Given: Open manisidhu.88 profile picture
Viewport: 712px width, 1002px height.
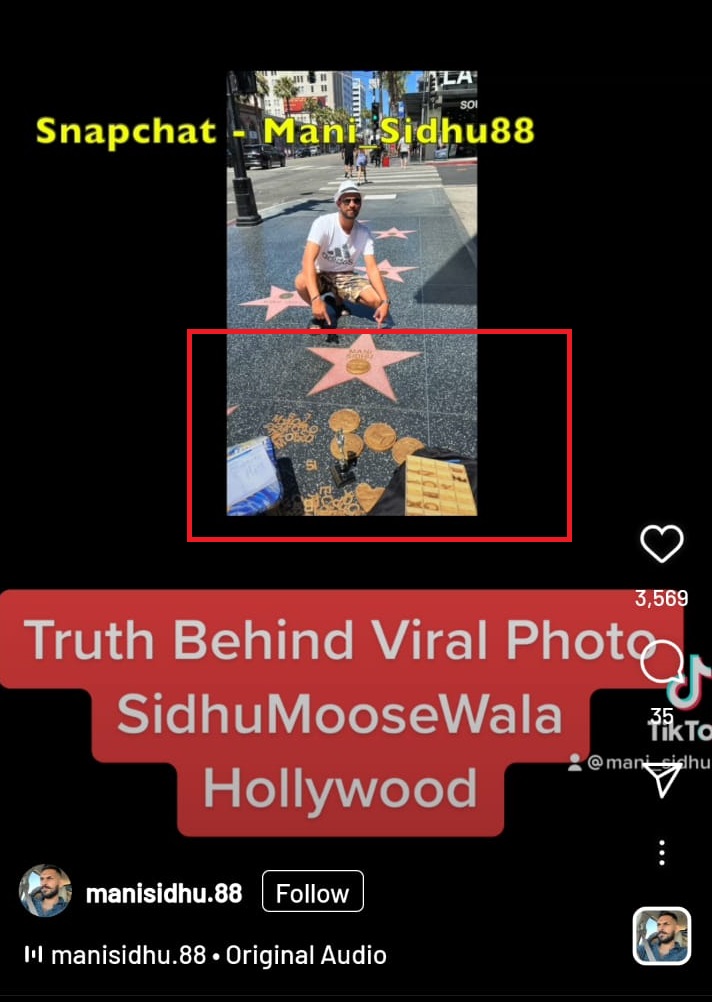Looking at the screenshot, I should (x=46, y=891).
